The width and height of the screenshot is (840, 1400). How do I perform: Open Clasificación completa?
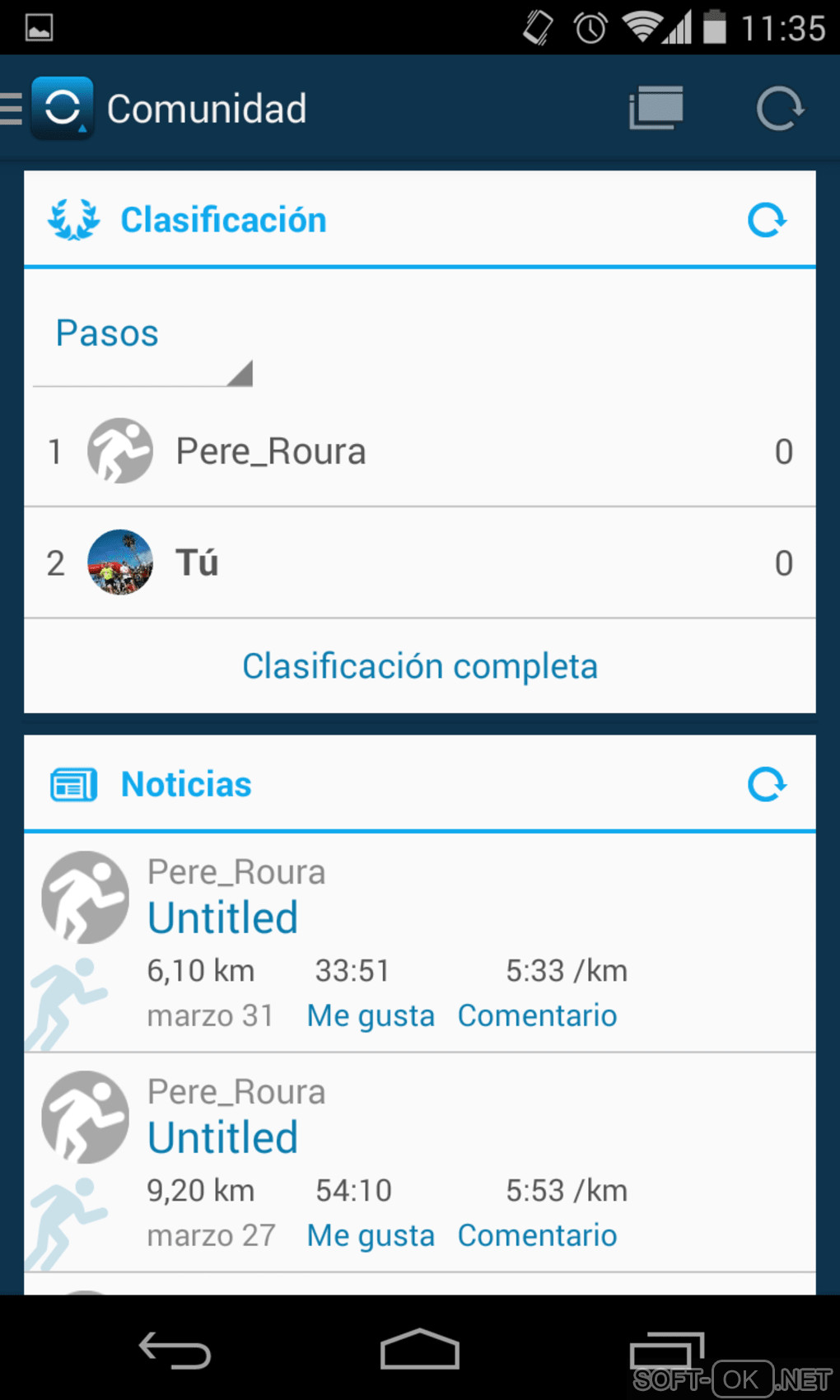[419, 666]
